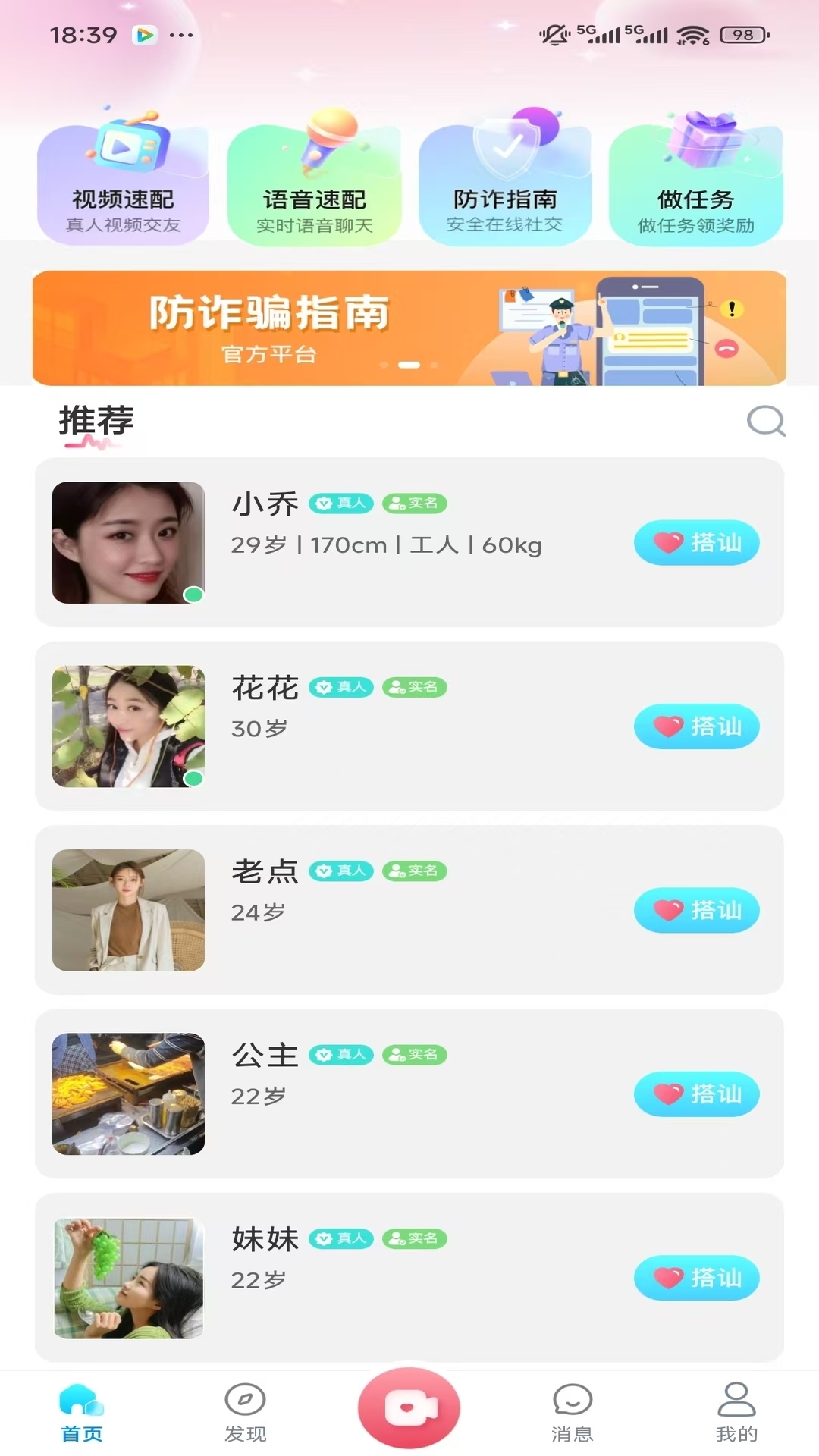Click 搭讪 button for 公主
Screen dimensions: 819x1456
click(696, 1094)
